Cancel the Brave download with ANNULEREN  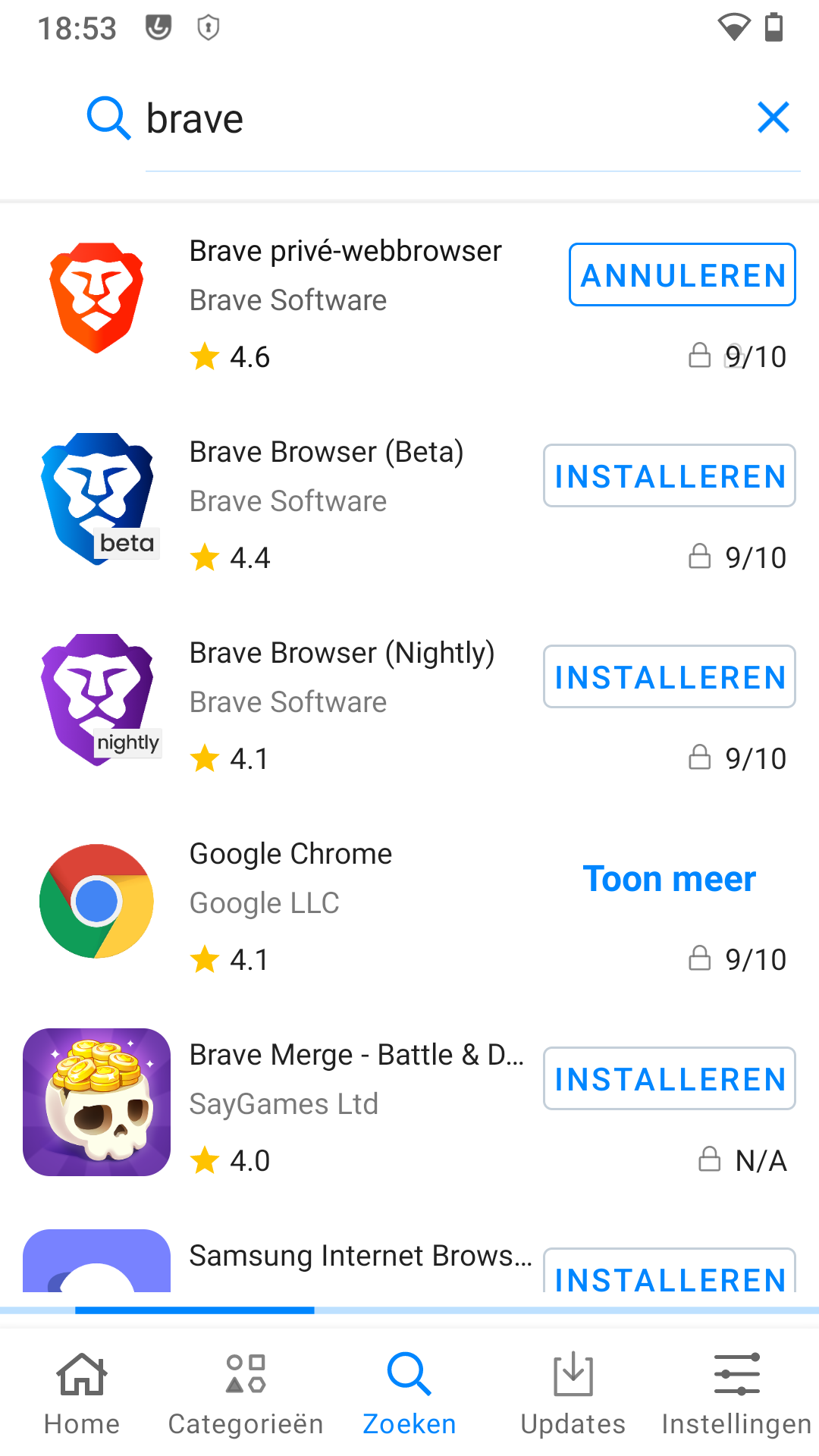pos(681,275)
